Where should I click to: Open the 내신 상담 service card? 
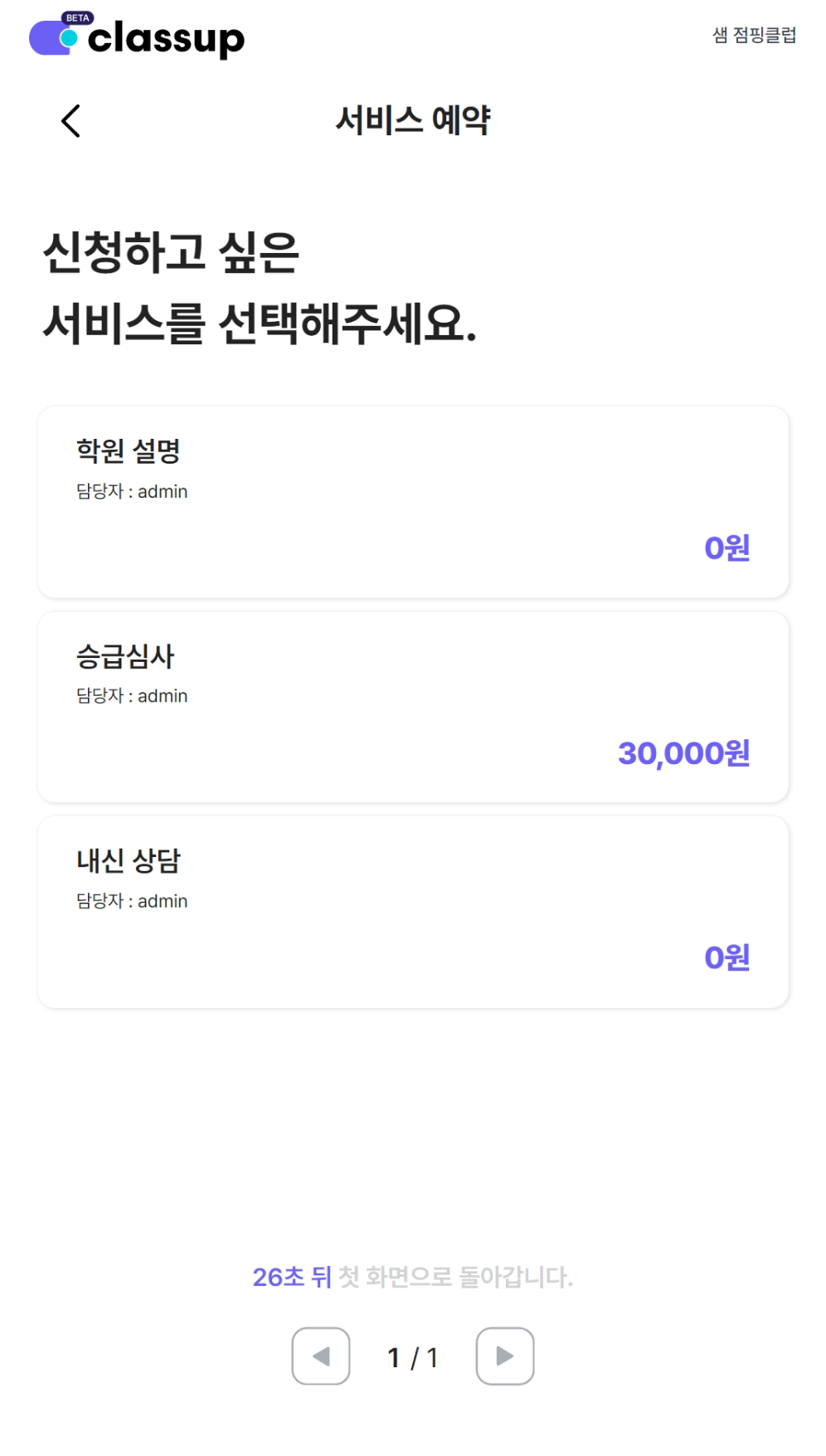[x=413, y=912]
